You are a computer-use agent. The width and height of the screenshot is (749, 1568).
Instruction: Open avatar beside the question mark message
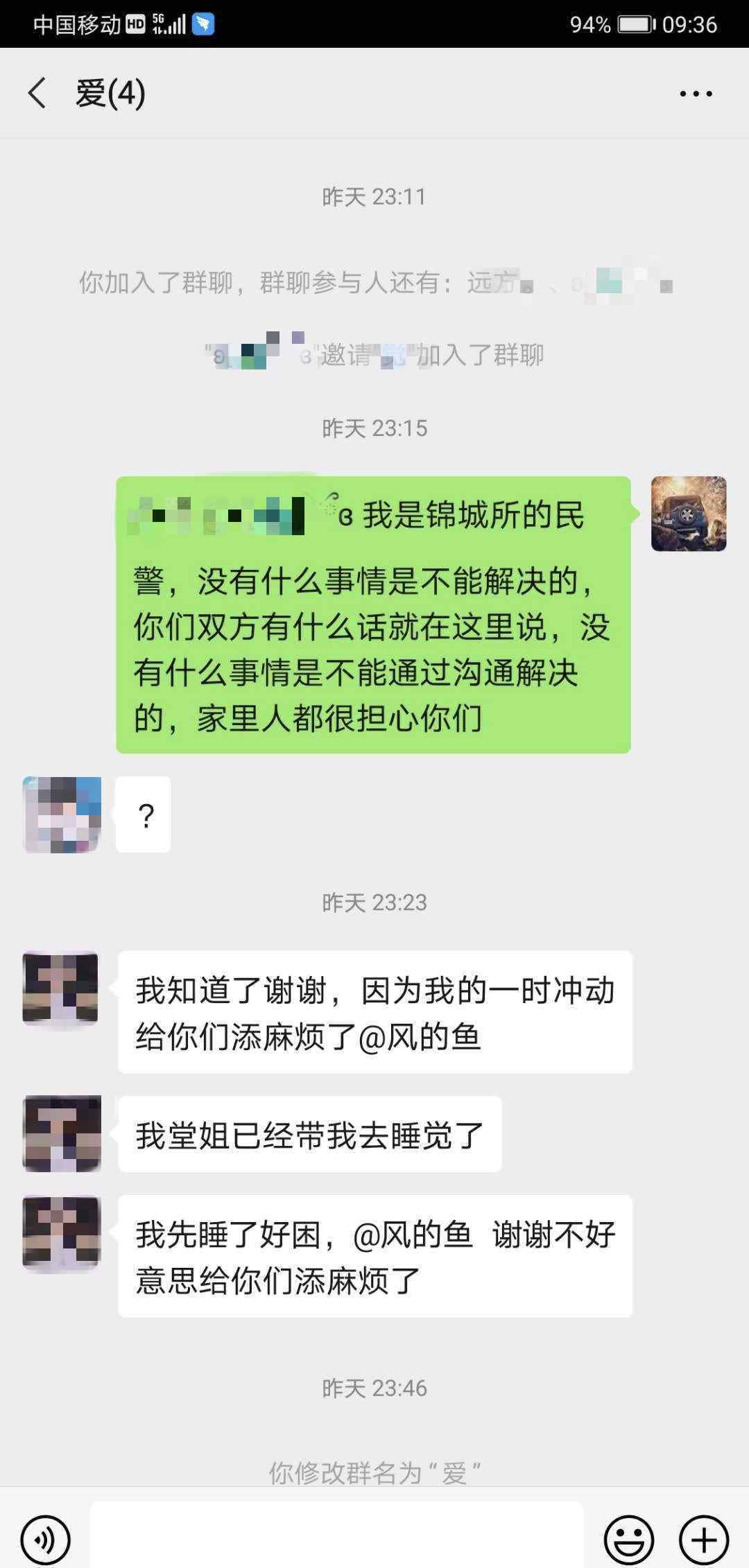point(62,815)
